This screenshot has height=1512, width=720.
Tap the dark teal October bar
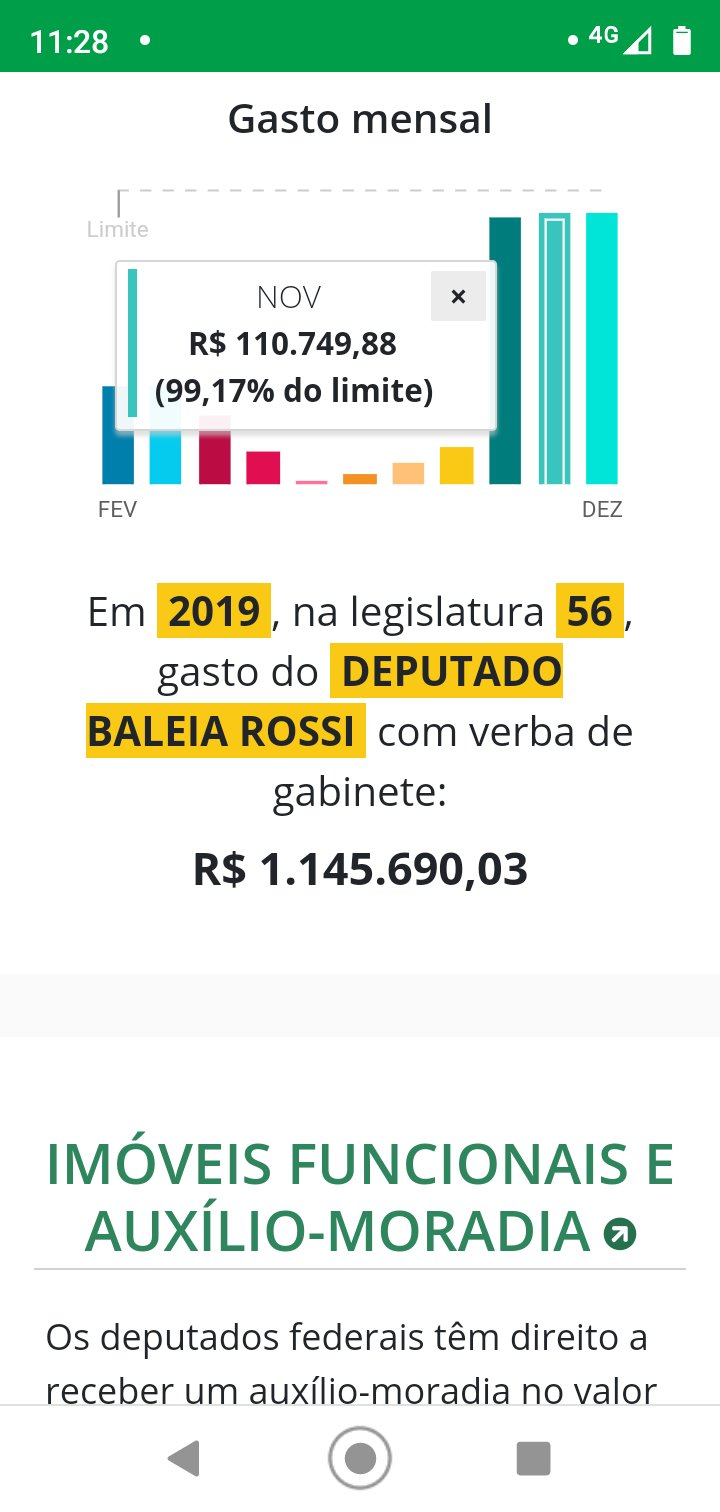click(505, 350)
